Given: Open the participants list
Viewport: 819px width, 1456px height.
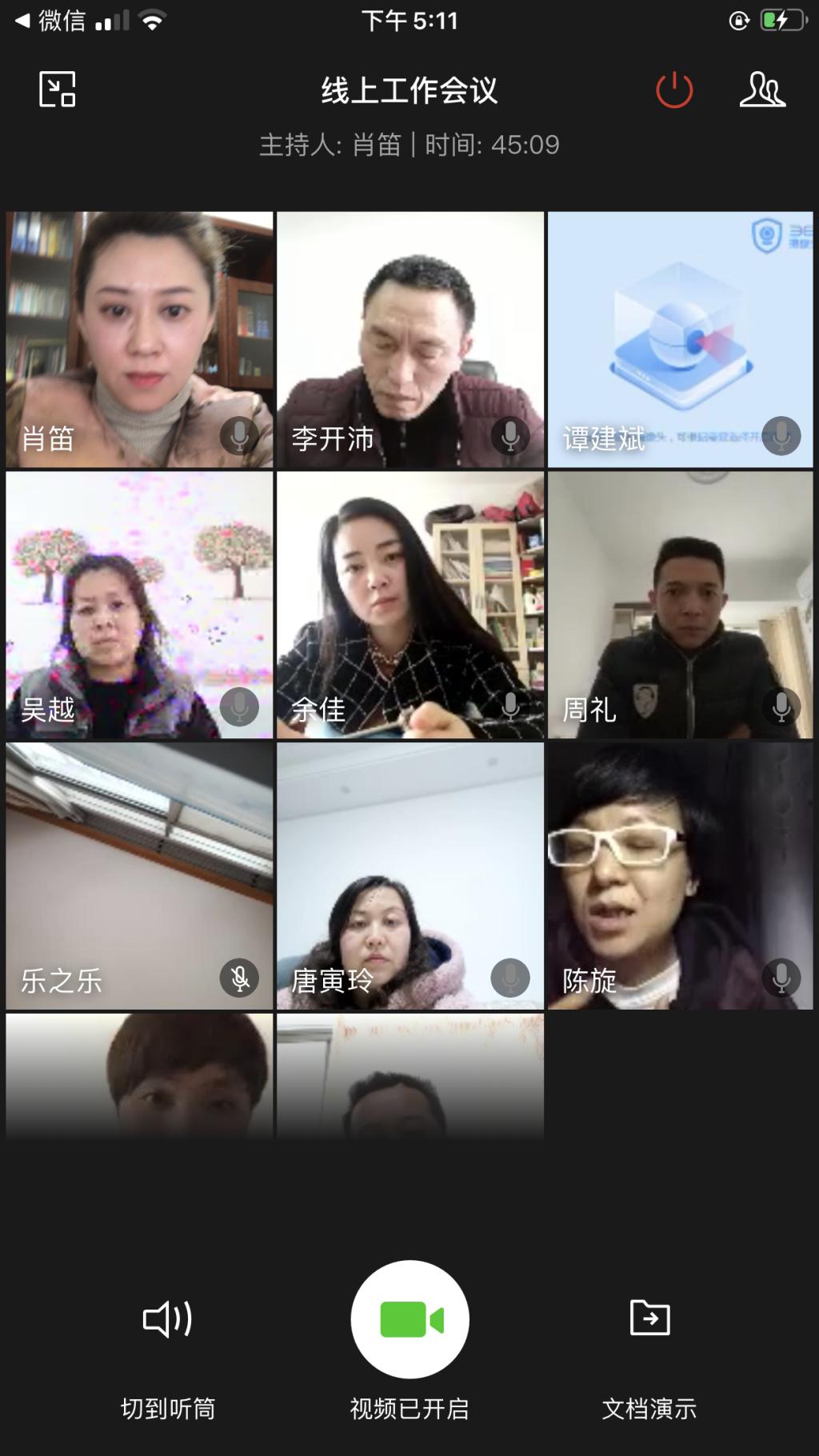Looking at the screenshot, I should [761, 90].
